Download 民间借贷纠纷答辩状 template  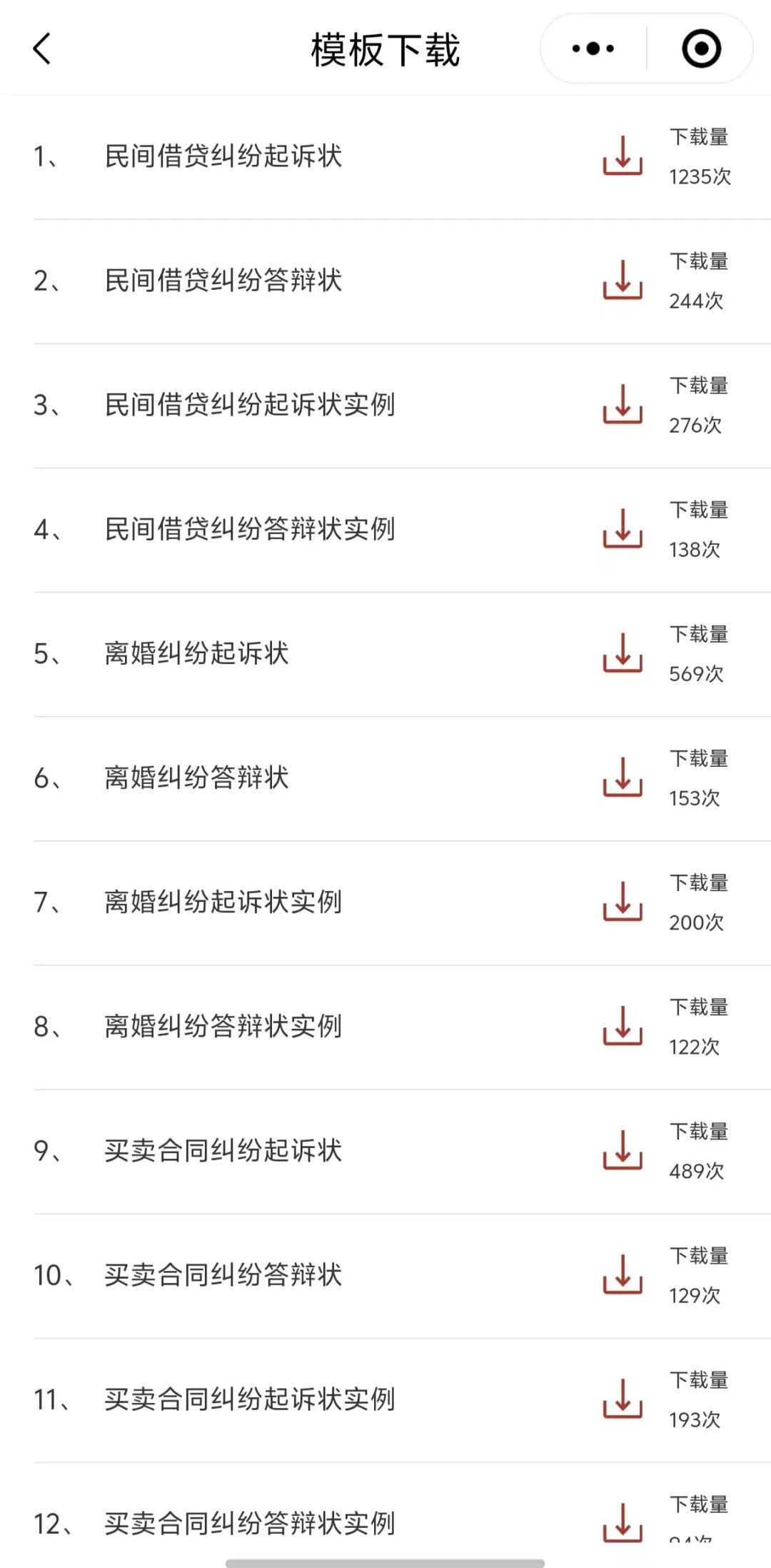(x=623, y=280)
